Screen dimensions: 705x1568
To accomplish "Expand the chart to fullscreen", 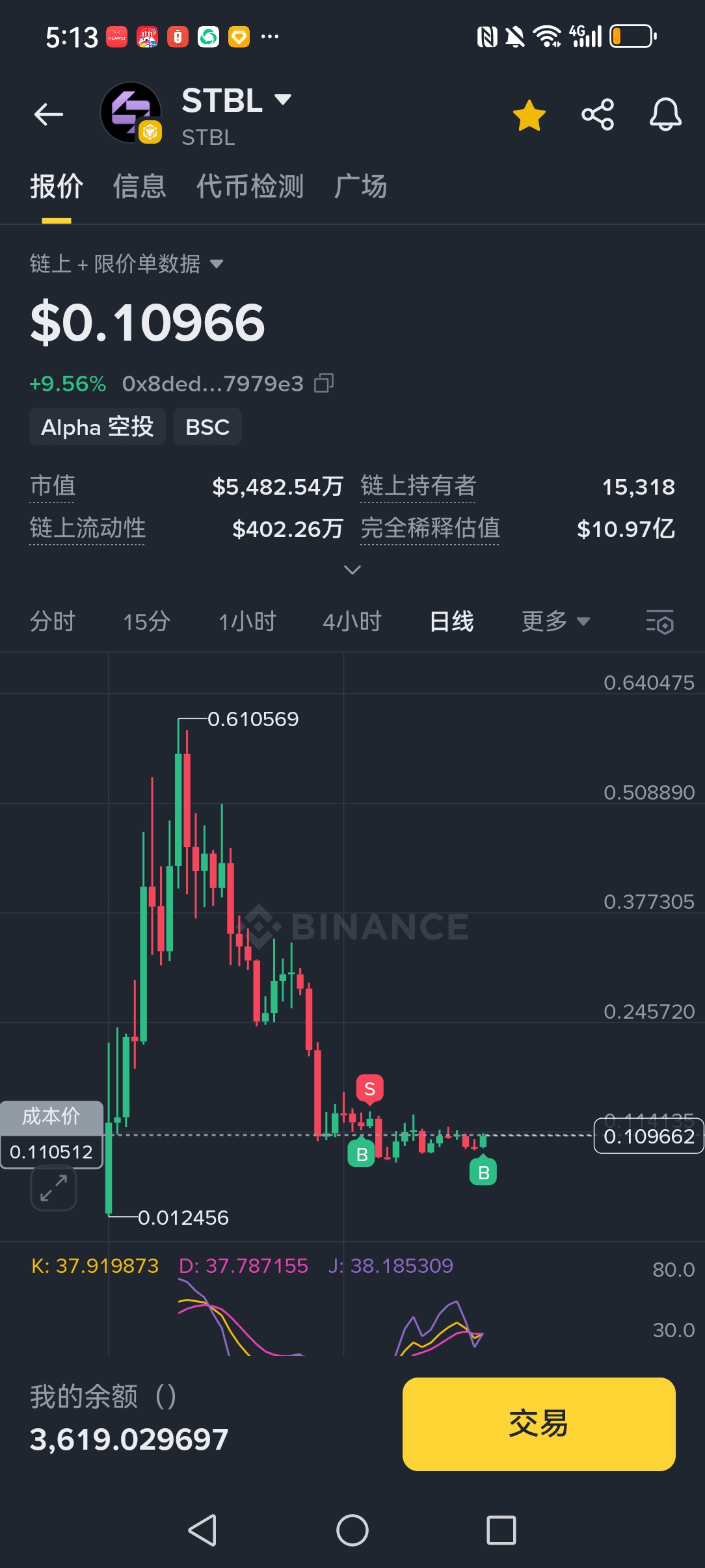I will (53, 1188).
